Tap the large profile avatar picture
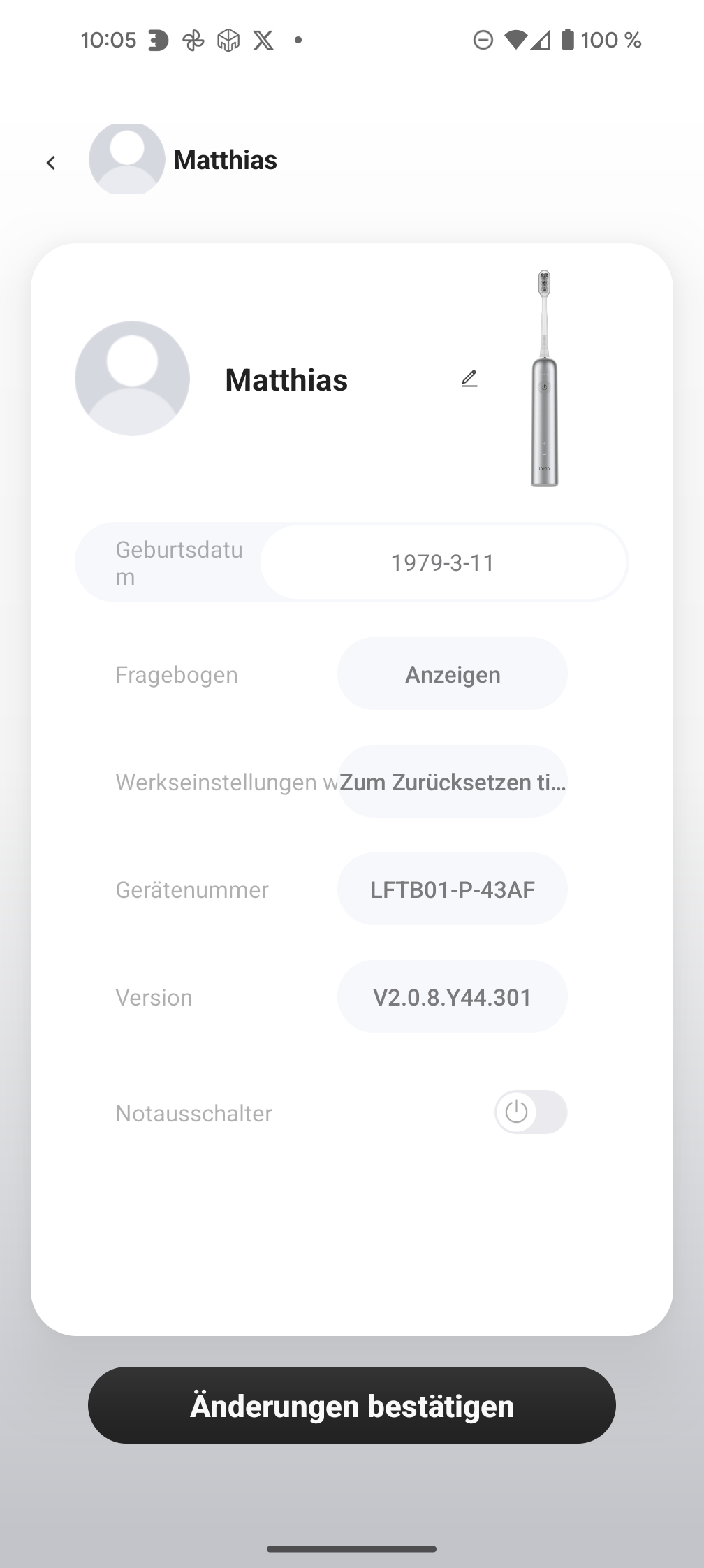This screenshot has width=704, height=1568. (133, 378)
